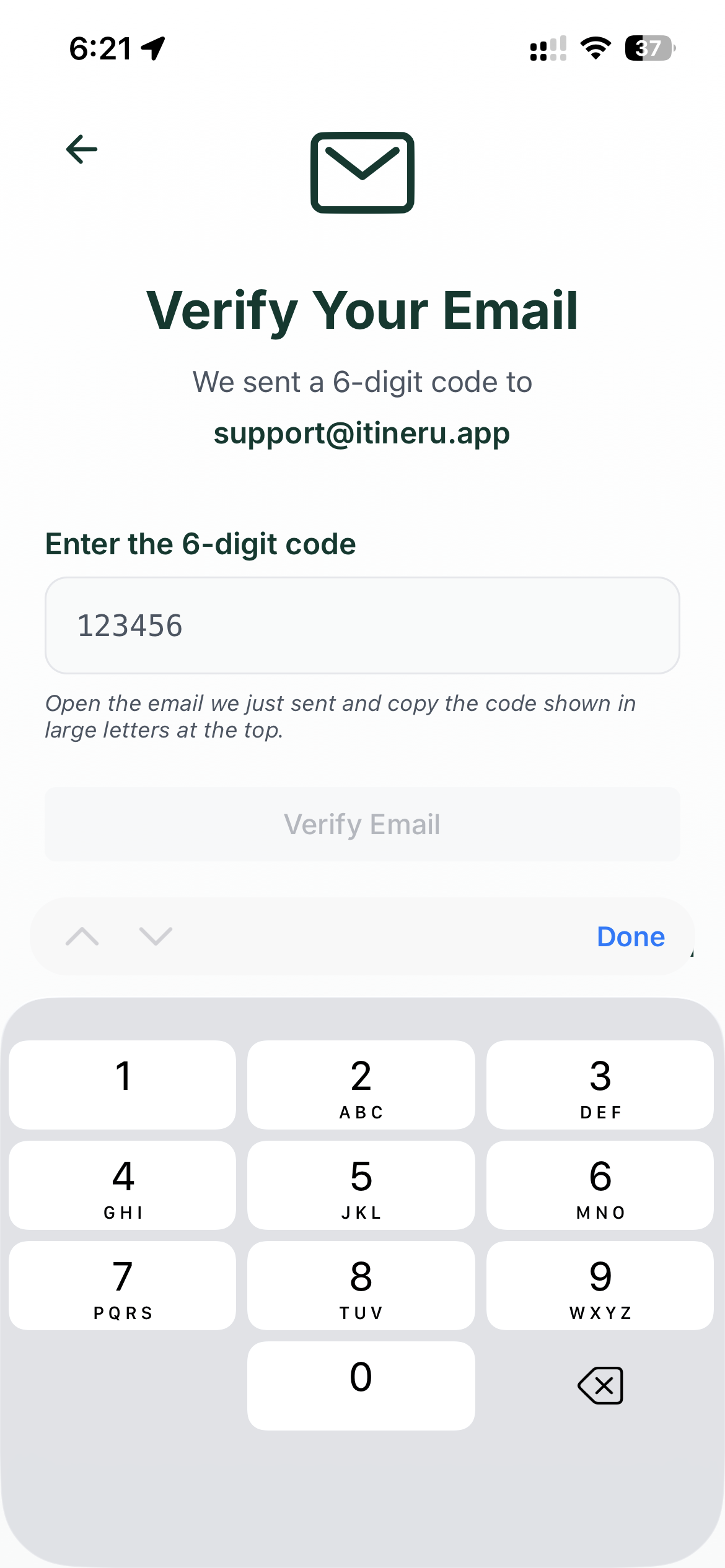The image size is (725, 1568).
Task: Jump to previous field with up chevron
Action: [x=82, y=936]
